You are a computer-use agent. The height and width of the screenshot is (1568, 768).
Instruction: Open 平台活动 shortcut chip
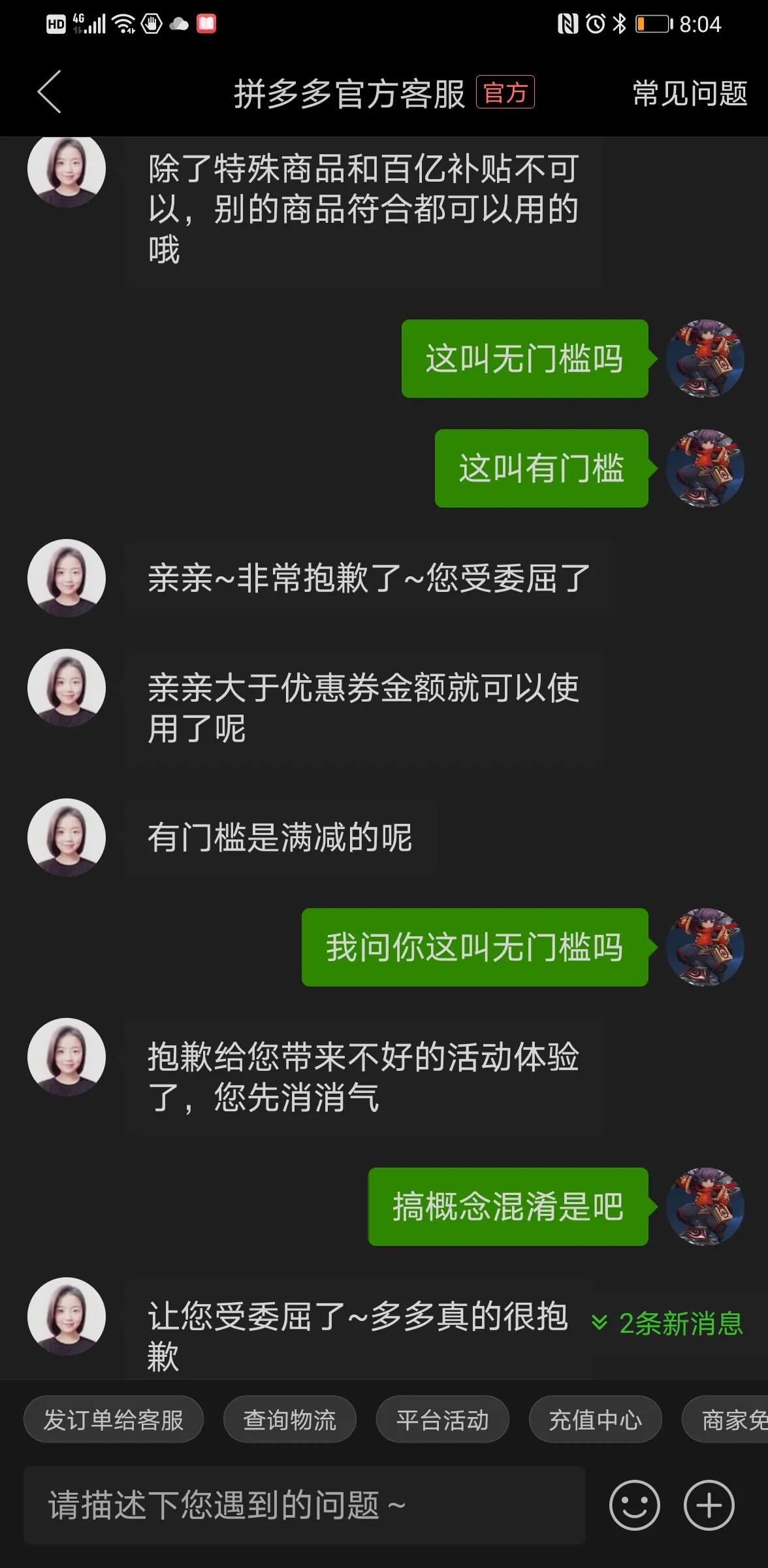pos(442,1419)
